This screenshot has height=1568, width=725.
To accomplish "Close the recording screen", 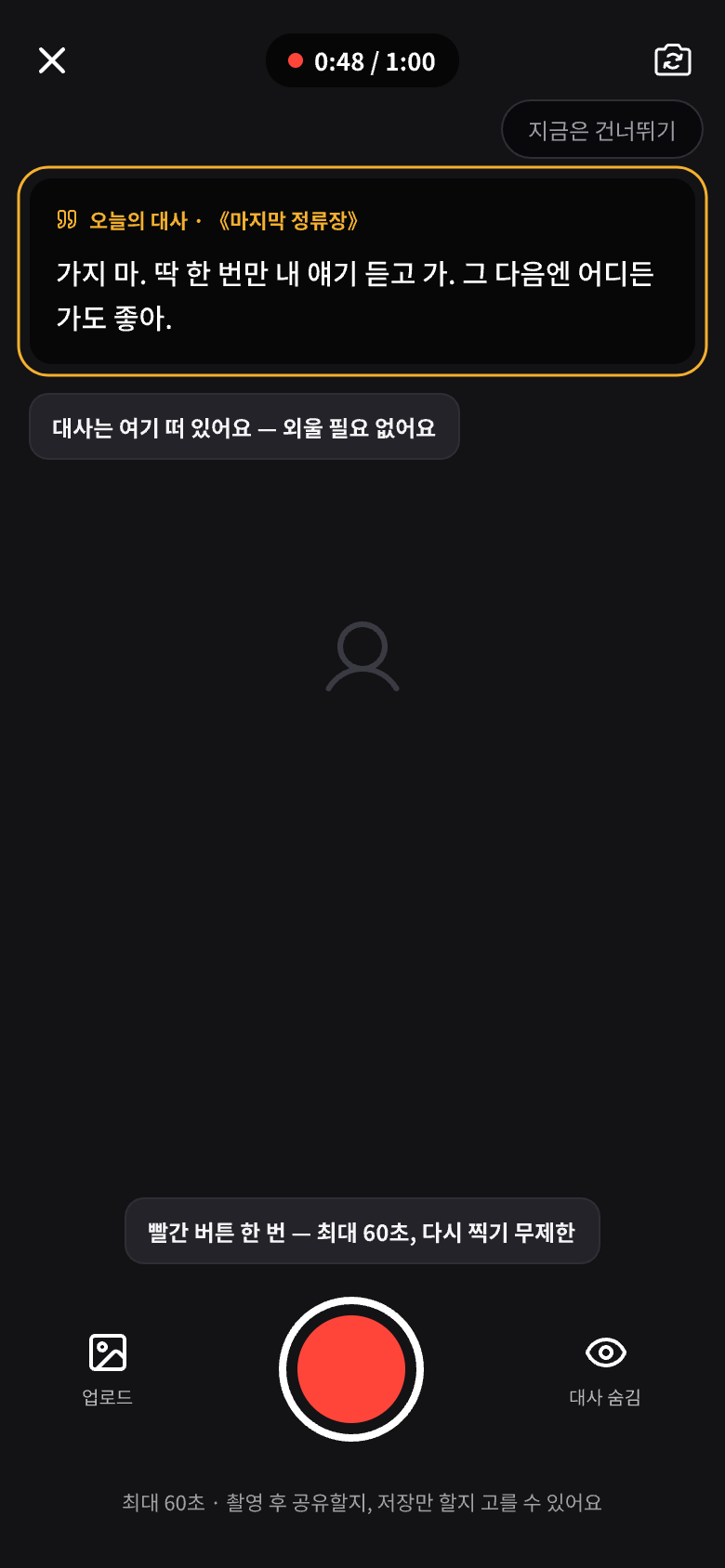I will click(x=52, y=60).
